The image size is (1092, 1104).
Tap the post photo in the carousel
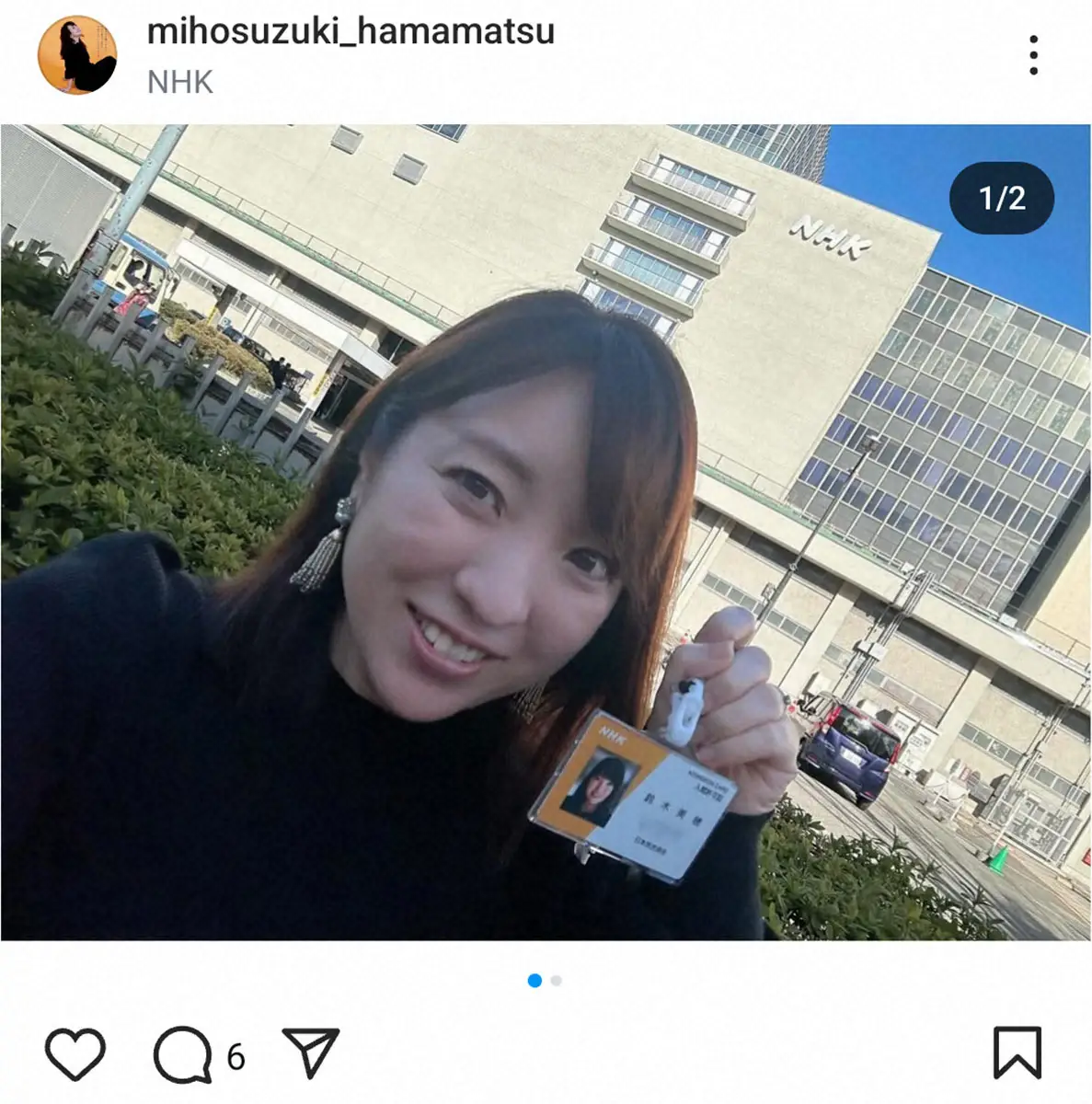546,532
